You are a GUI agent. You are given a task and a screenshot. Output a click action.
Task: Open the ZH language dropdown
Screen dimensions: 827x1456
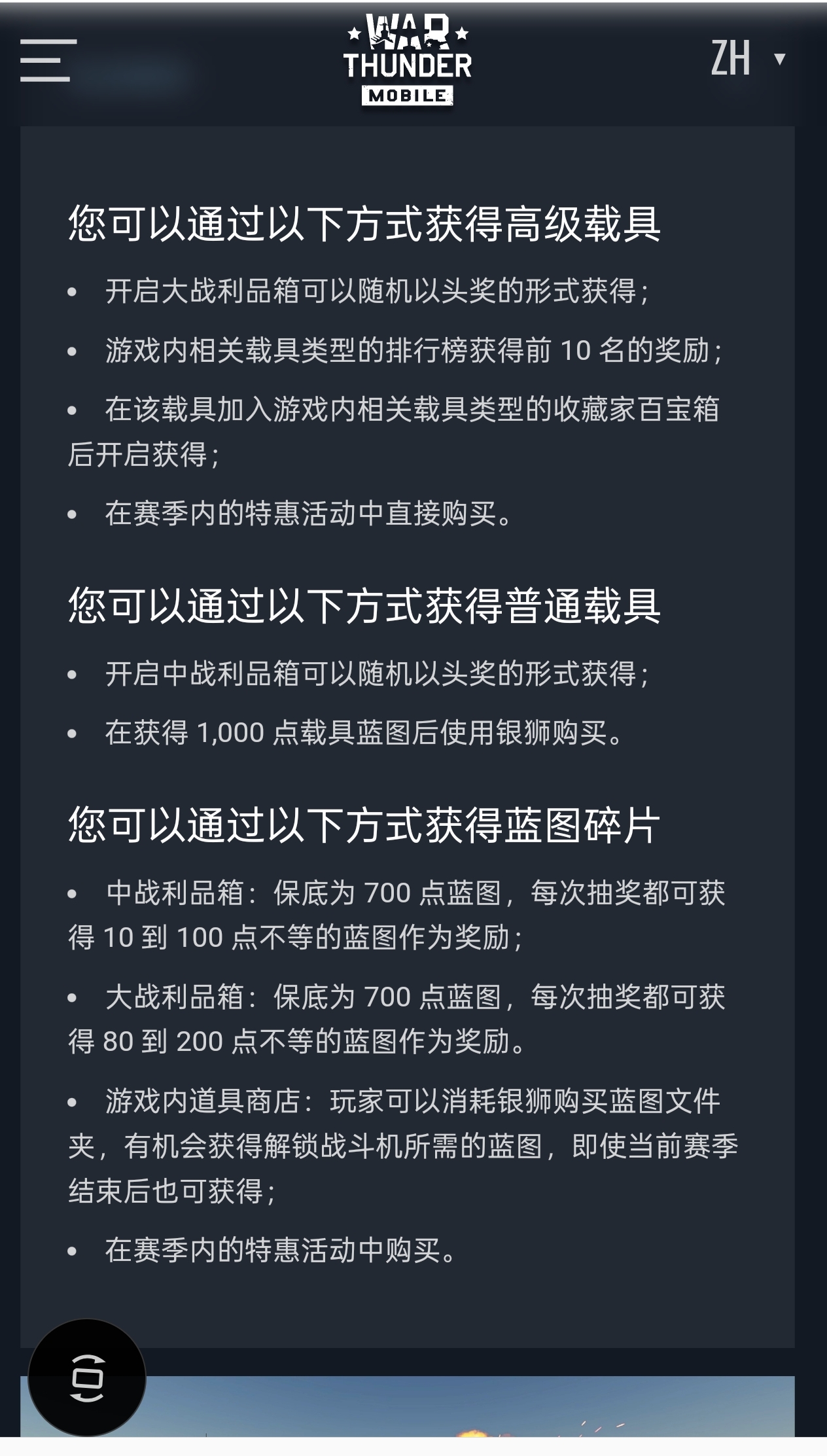(x=747, y=59)
